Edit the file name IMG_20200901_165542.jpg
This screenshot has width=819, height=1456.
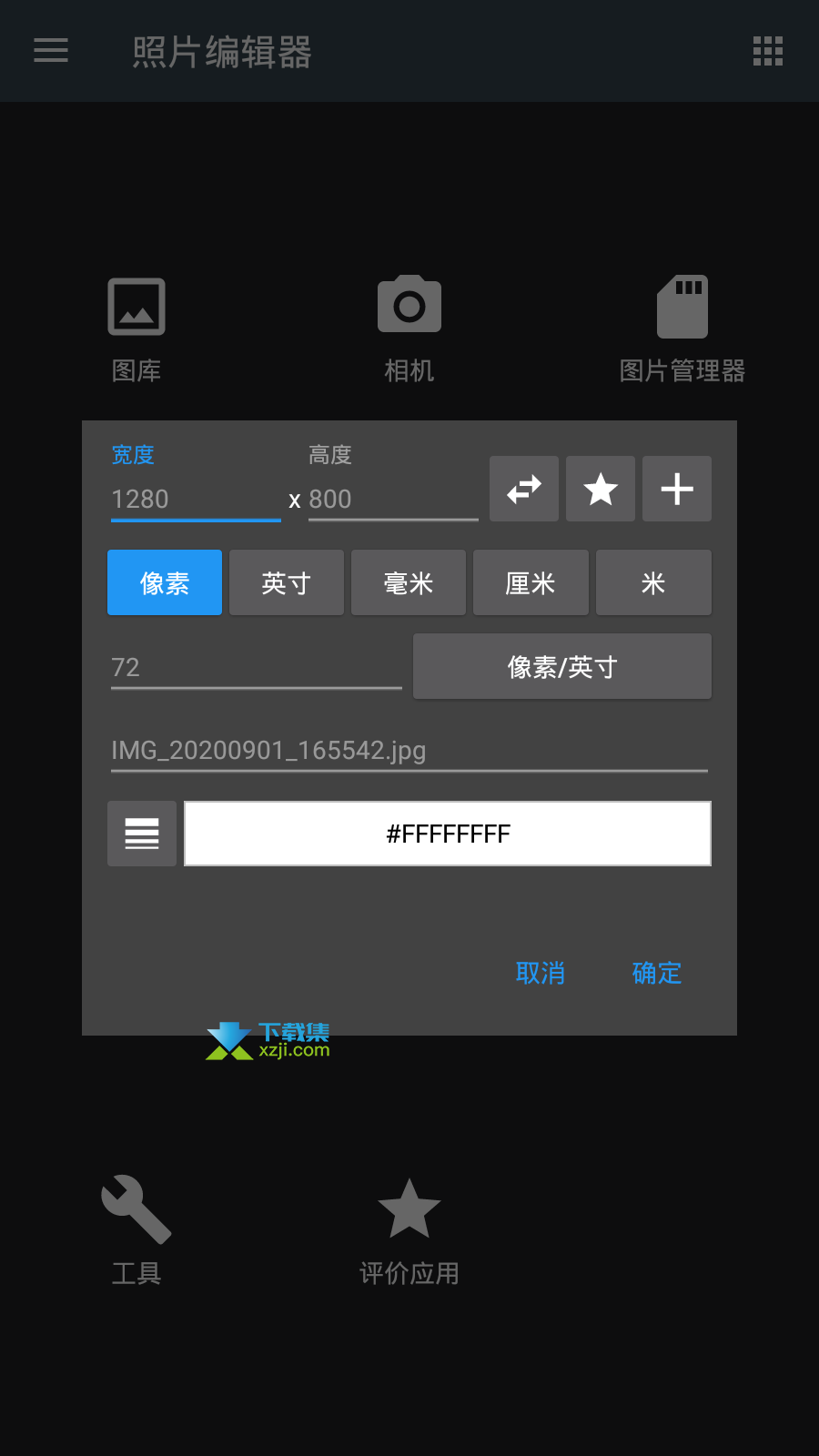[x=409, y=751]
